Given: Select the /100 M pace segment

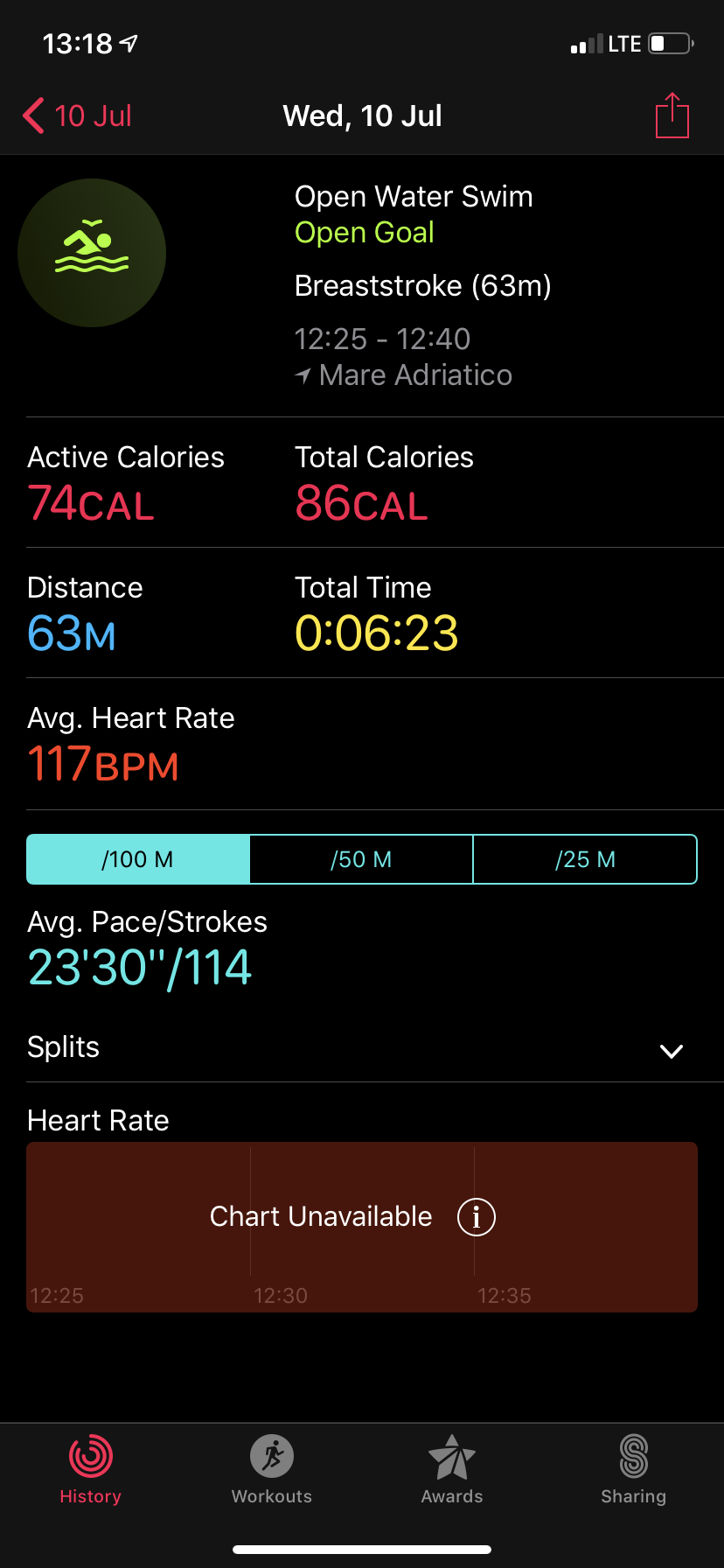Looking at the screenshot, I should coord(138,859).
